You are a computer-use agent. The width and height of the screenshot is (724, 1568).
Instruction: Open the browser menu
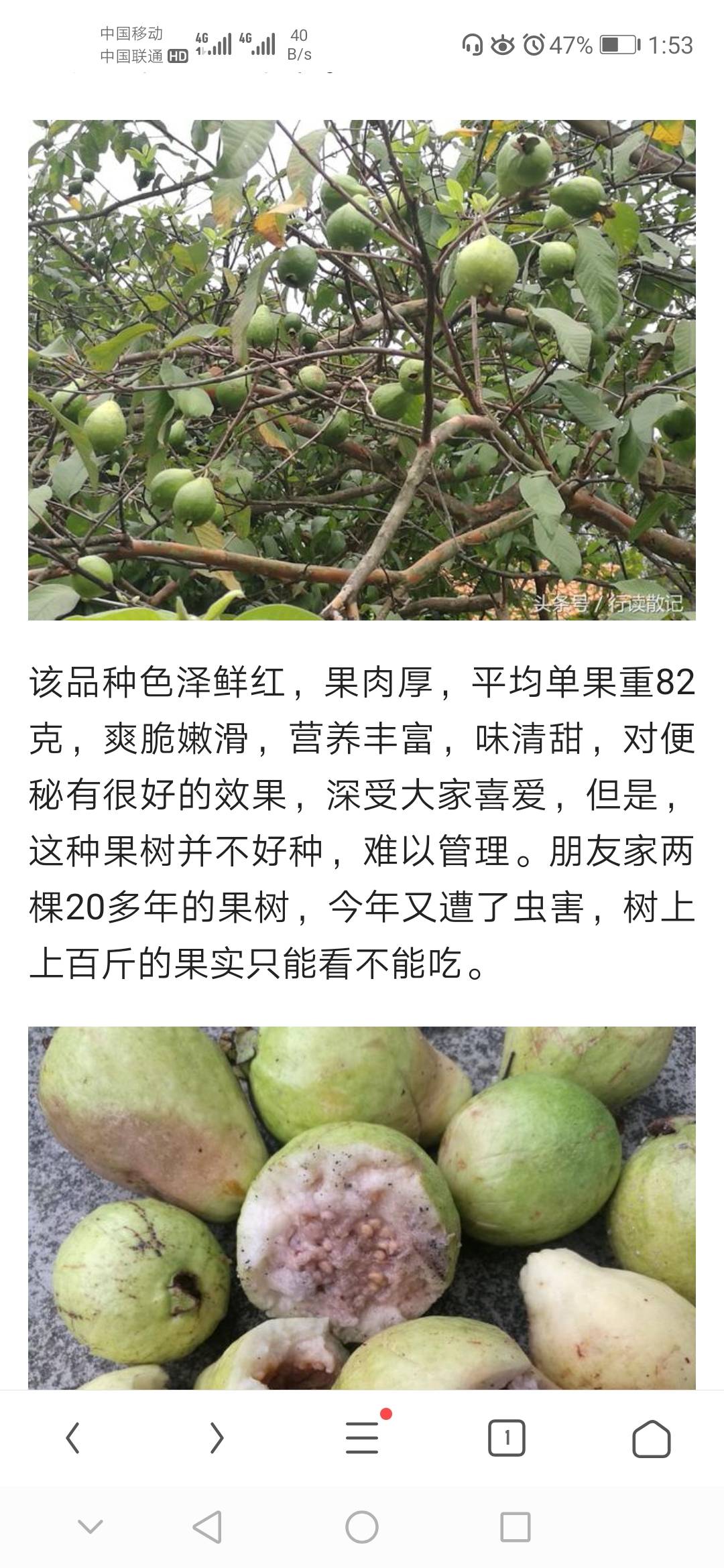pyautogui.click(x=362, y=1437)
